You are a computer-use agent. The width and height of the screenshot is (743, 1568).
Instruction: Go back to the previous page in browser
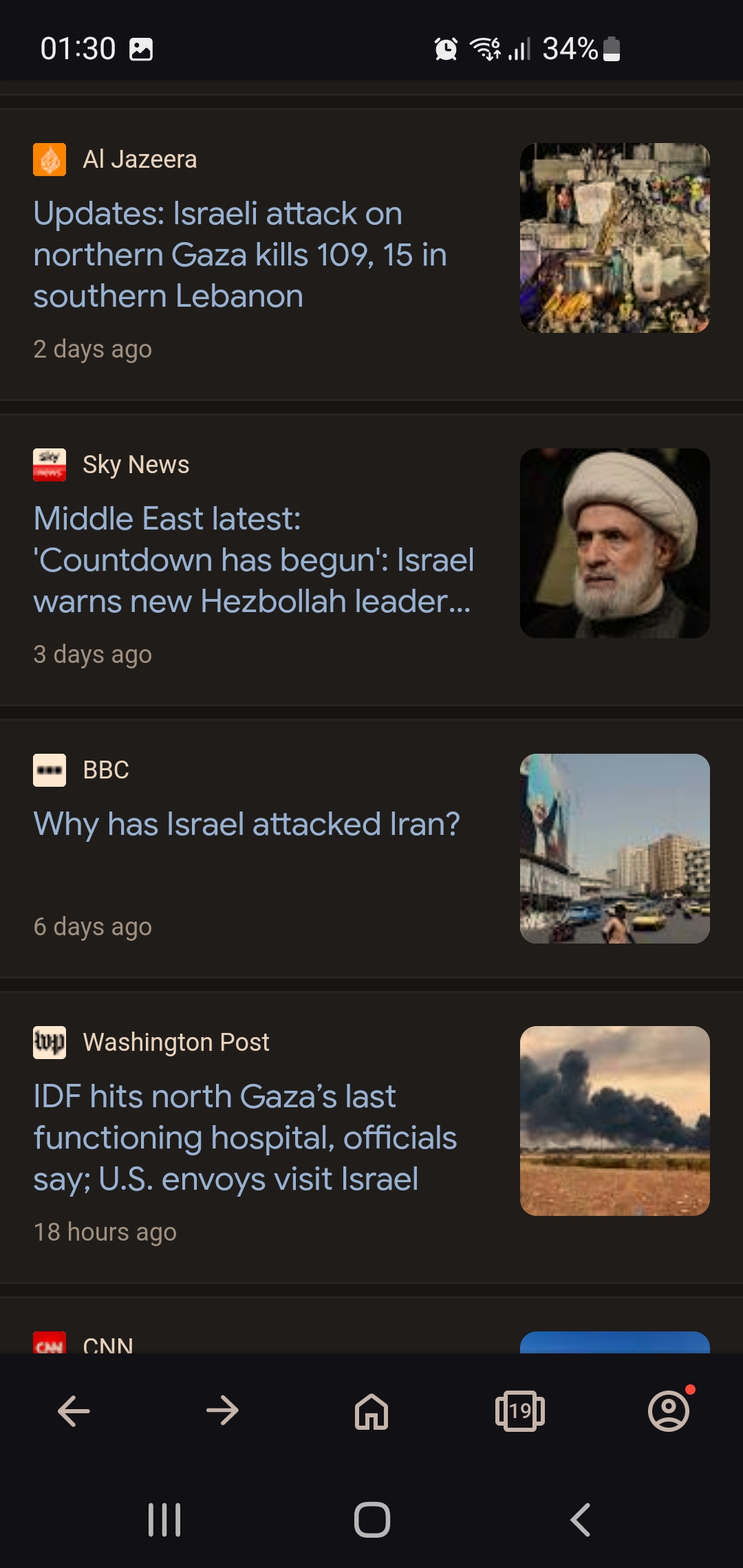point(74,1411)
